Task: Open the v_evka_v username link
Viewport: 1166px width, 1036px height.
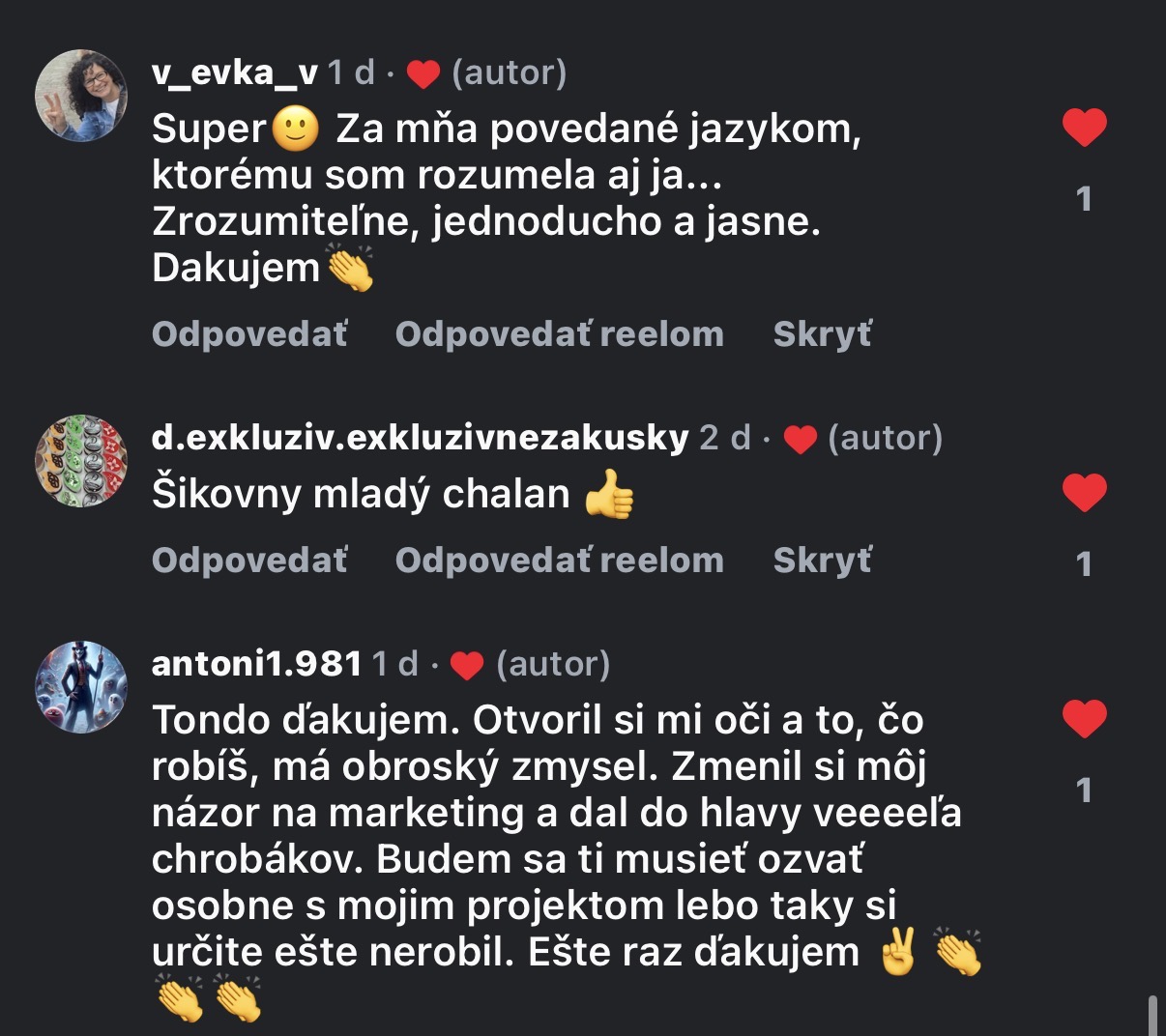Action: 235,73
